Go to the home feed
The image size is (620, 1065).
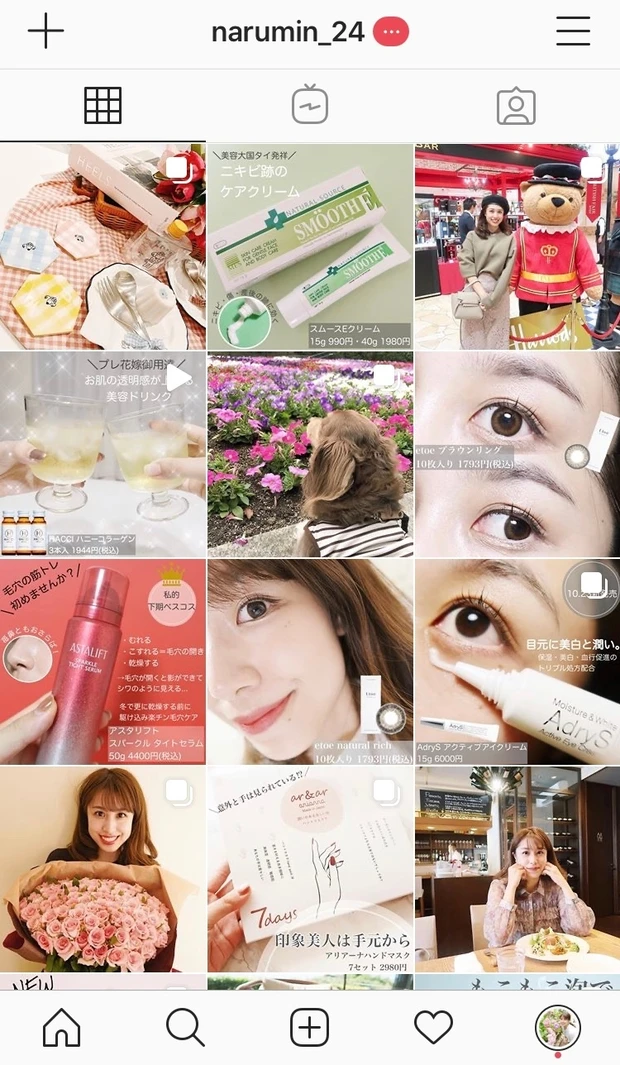click(62, 1027)
